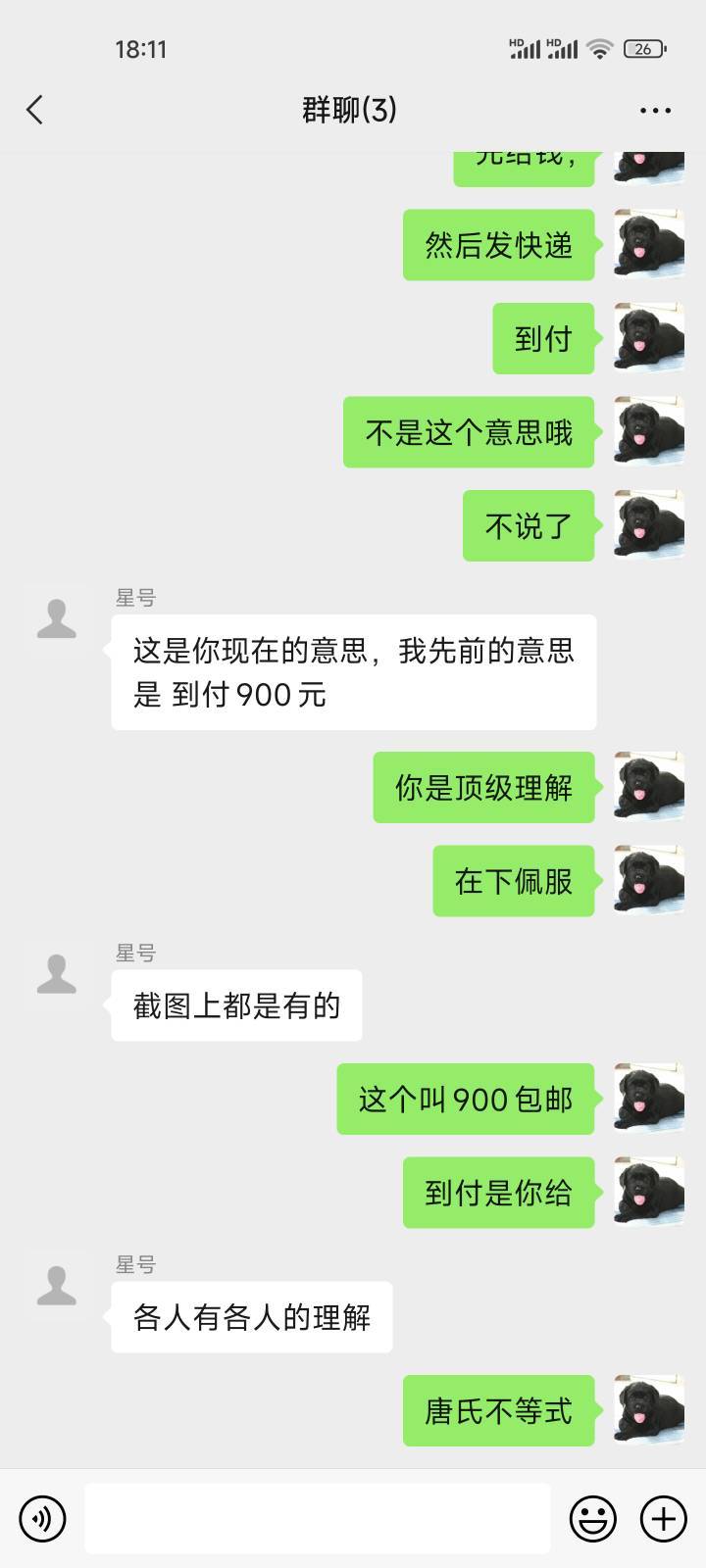706x1568 pixels.
Task: Tap the dog avatar beside 唐氏不等式
Action: pyautogui.click(x=649, y=1409)
